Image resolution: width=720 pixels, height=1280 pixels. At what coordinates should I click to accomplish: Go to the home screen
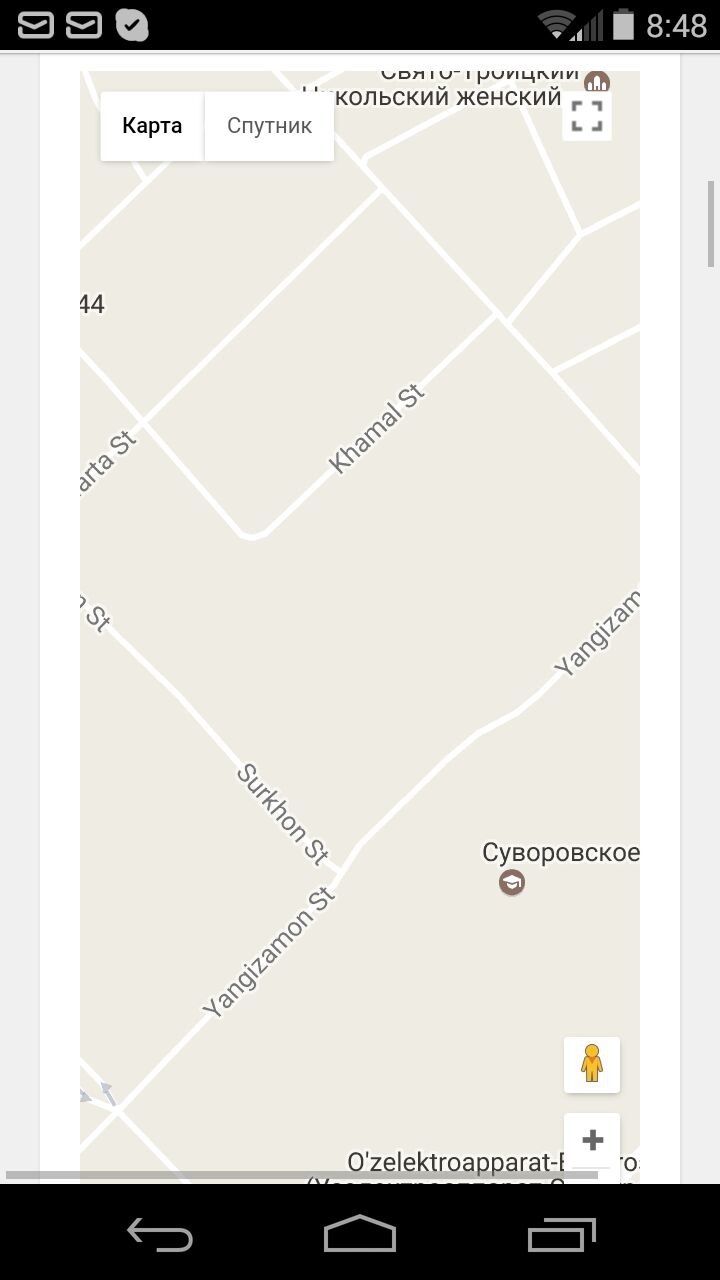360,1234
